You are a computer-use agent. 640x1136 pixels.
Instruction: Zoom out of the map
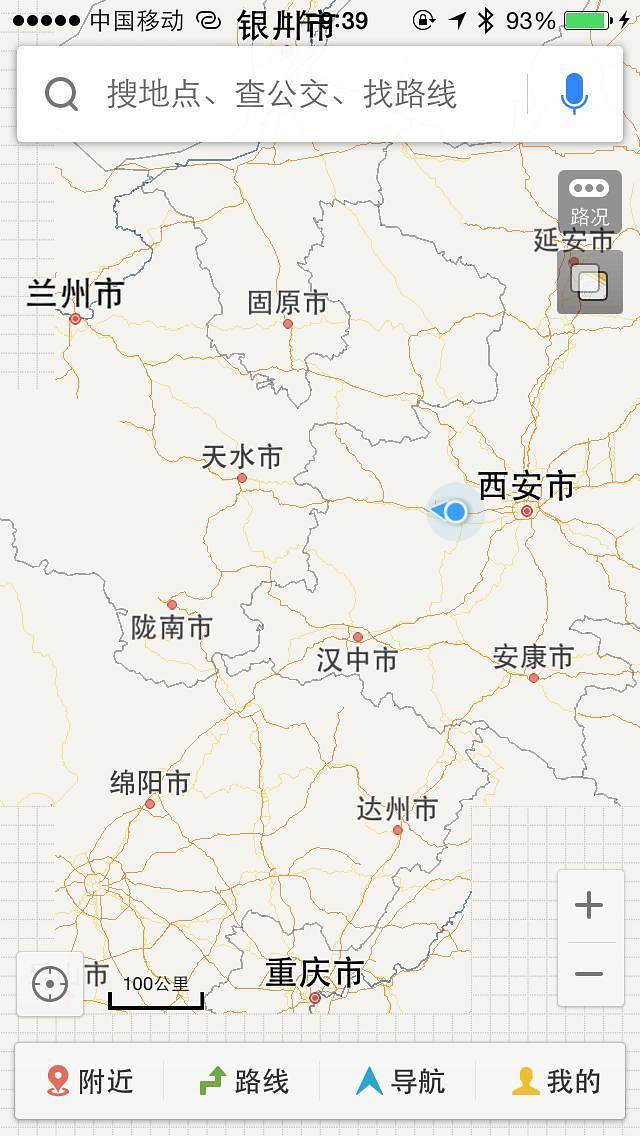tap(590, 973)
